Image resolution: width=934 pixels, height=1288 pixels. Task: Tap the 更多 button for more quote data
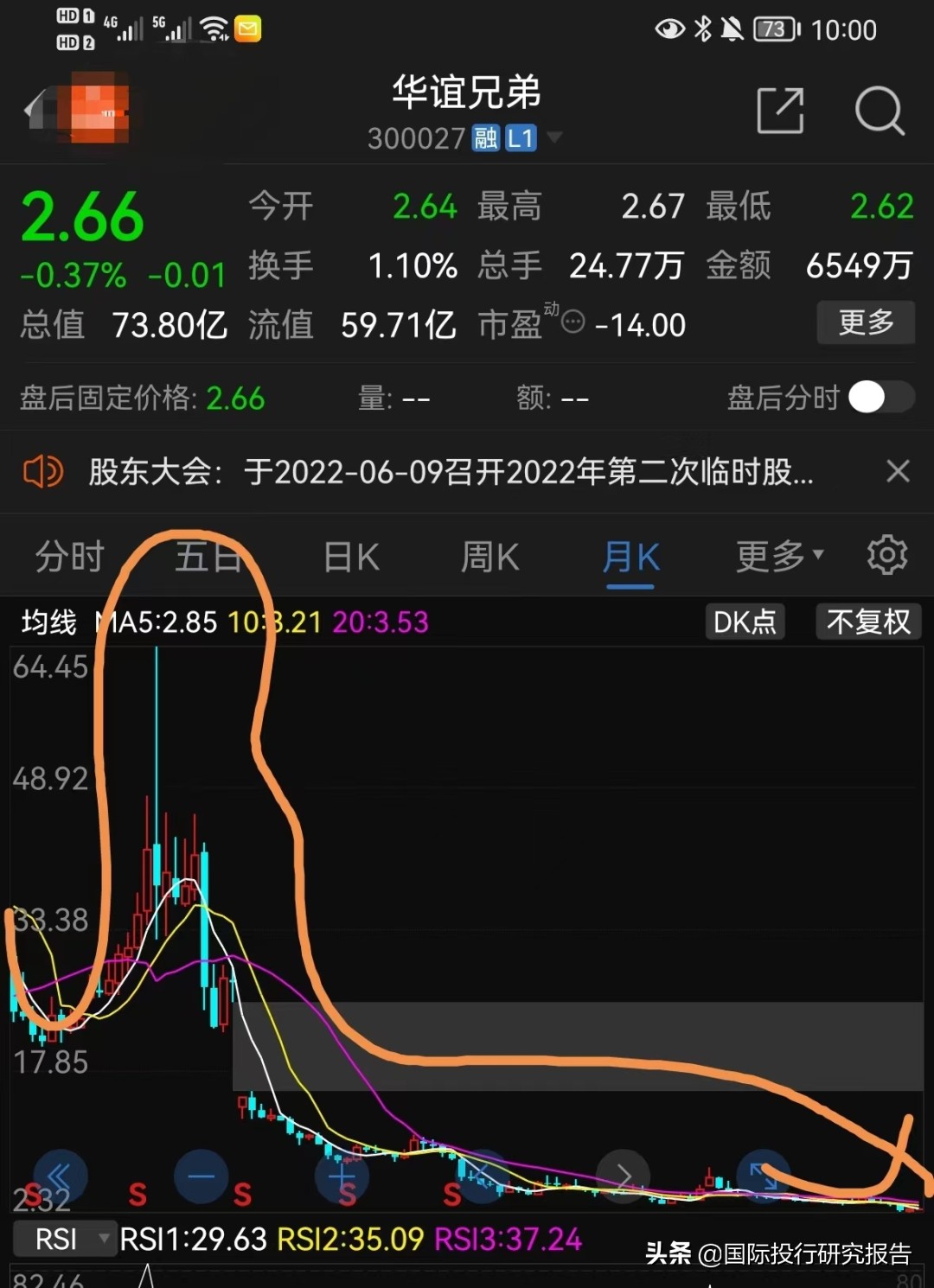coord(865,322)
